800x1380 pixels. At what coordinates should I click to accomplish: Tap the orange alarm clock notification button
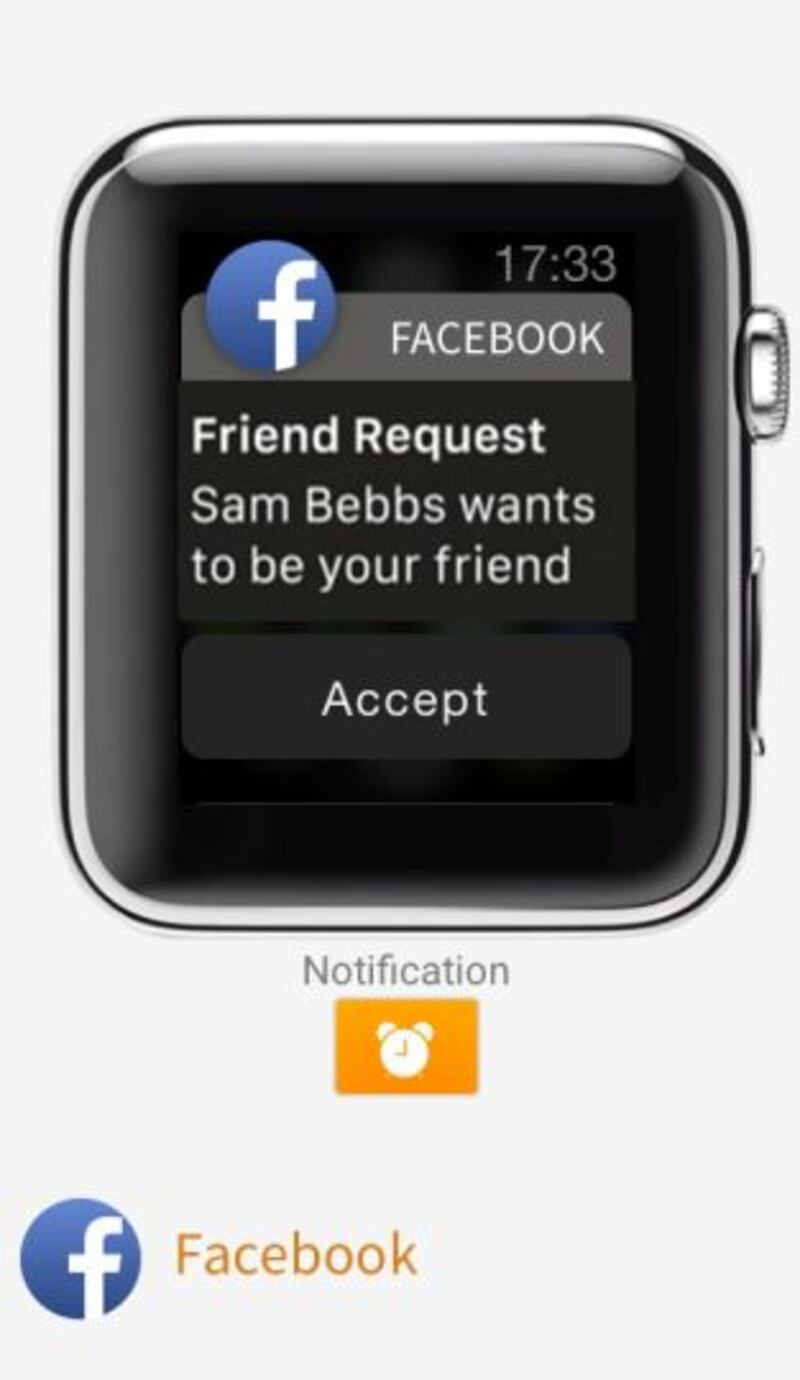[x=407, y=1046]
